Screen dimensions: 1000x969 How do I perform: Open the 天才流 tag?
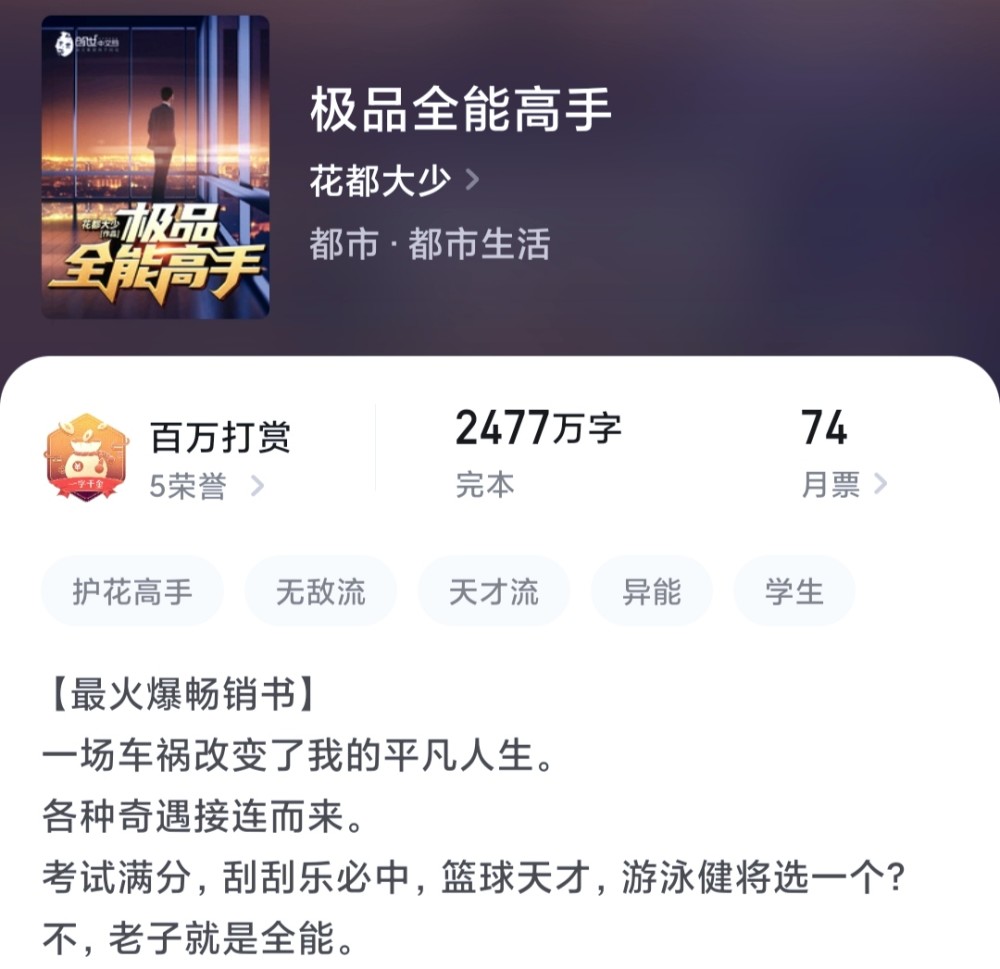click(x=493, y=591)
